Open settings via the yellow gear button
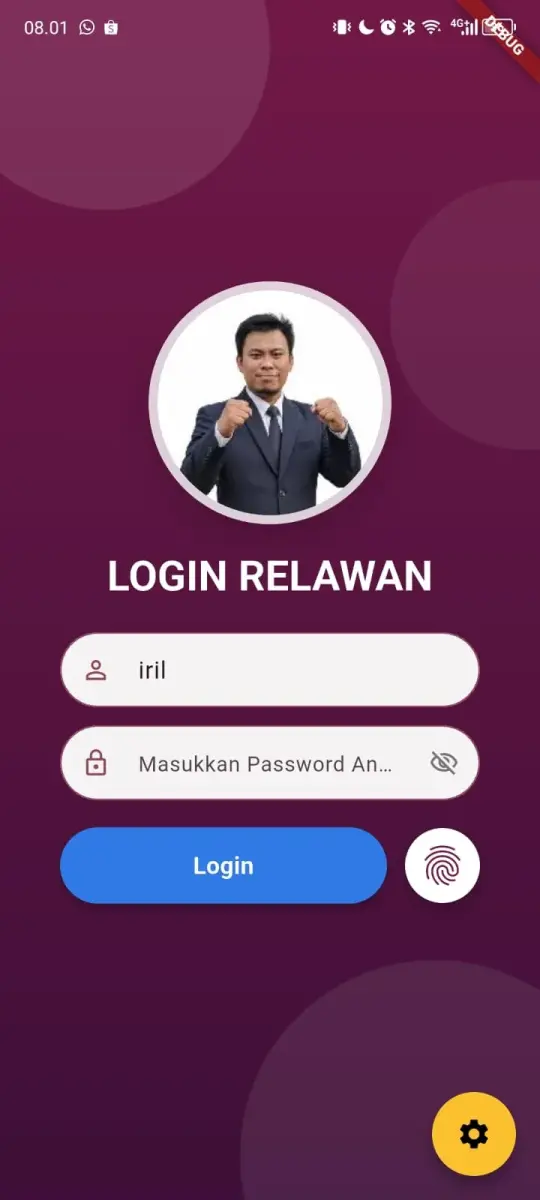This screenshot has width=540, height=1200. tap(474, 1134)
